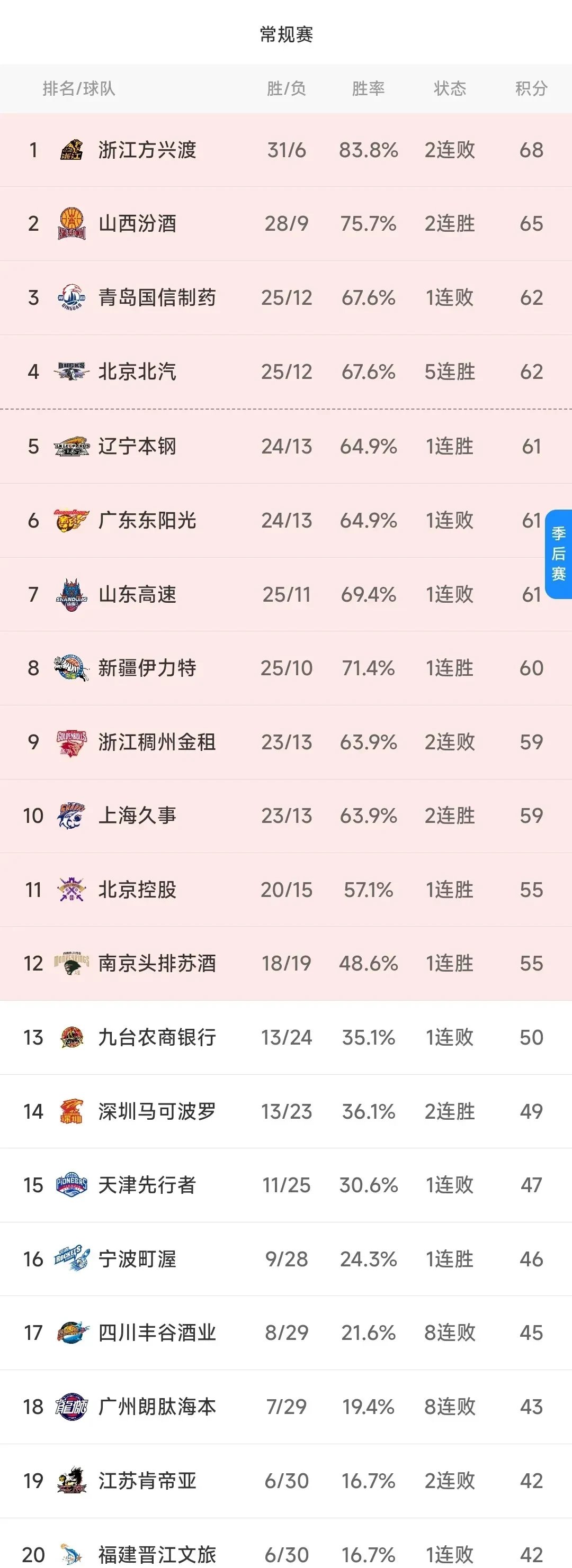Image resolution: width=572 pixels, height=1568 pixels.
Task: Select the 常规赛 tab header
Action: point(285,35)
